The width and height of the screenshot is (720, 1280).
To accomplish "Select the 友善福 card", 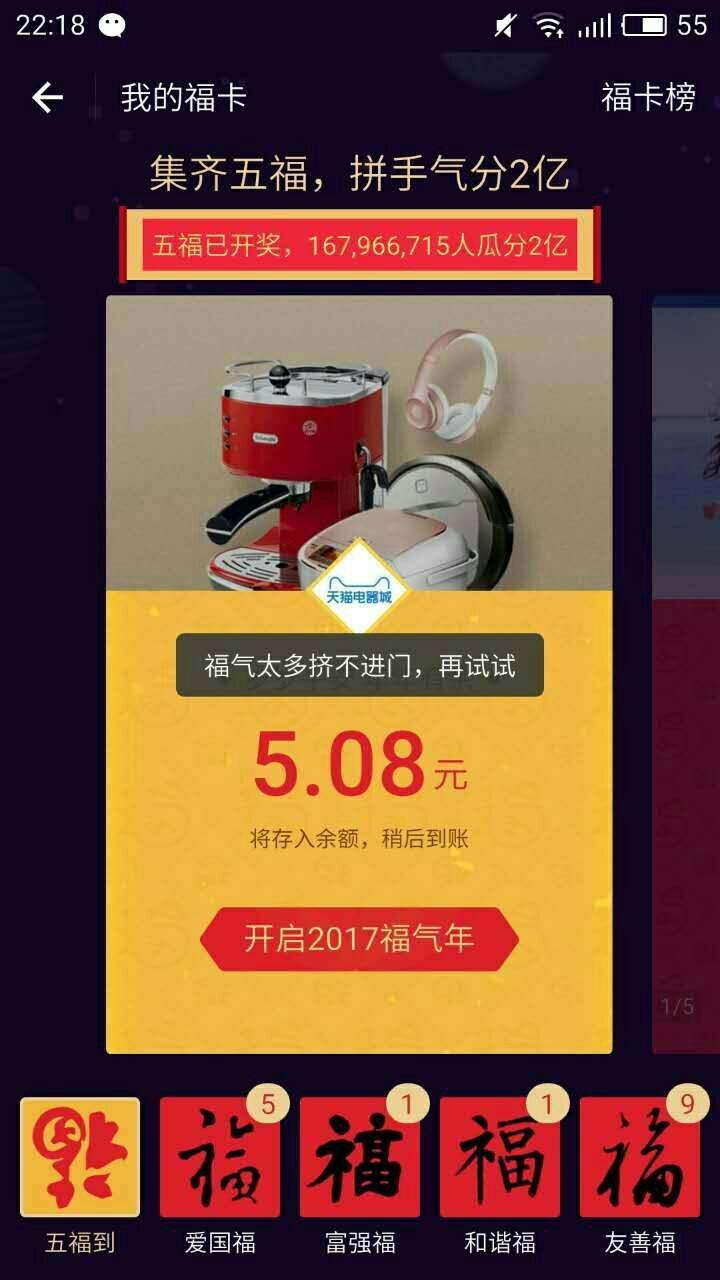I will tap(640, 1157).
